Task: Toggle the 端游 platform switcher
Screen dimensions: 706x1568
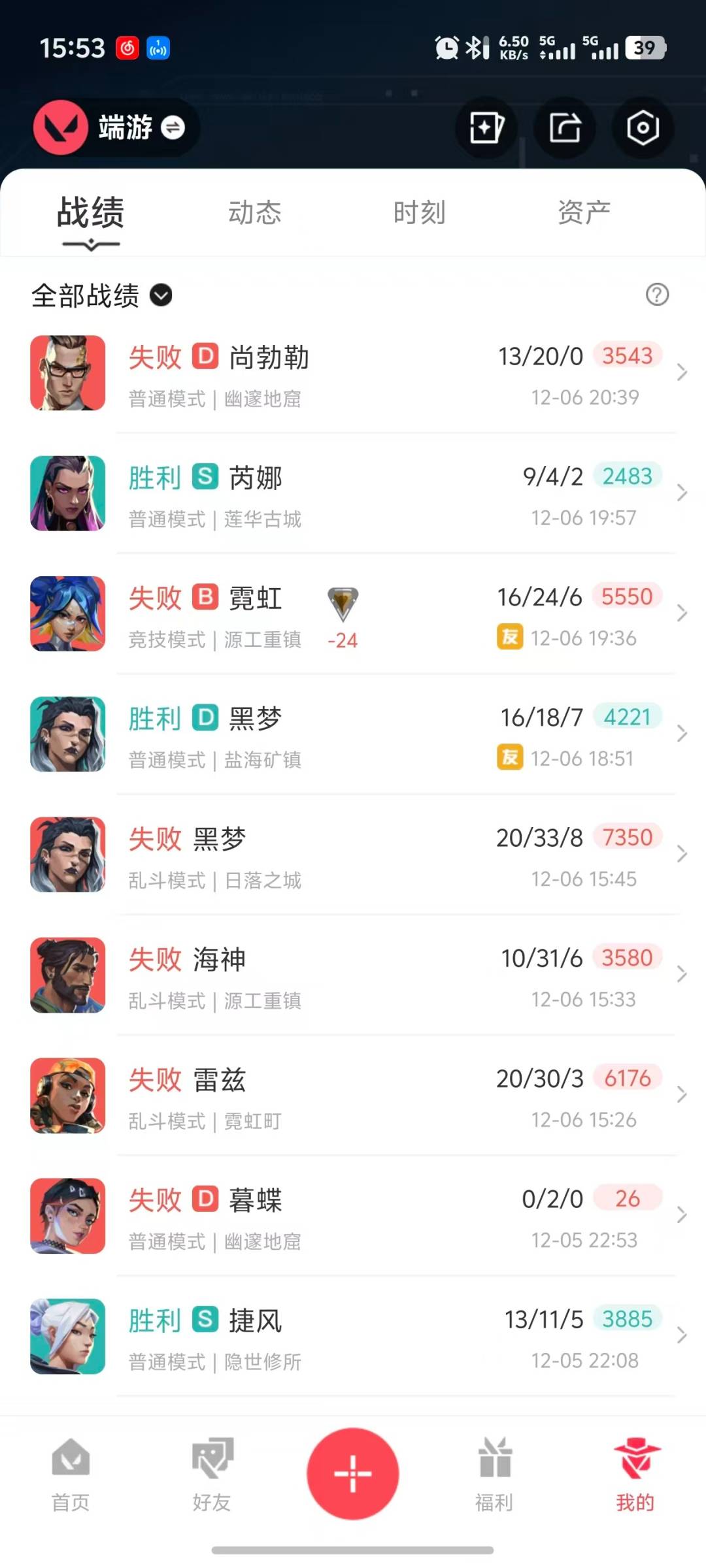Action: (173, 128)
